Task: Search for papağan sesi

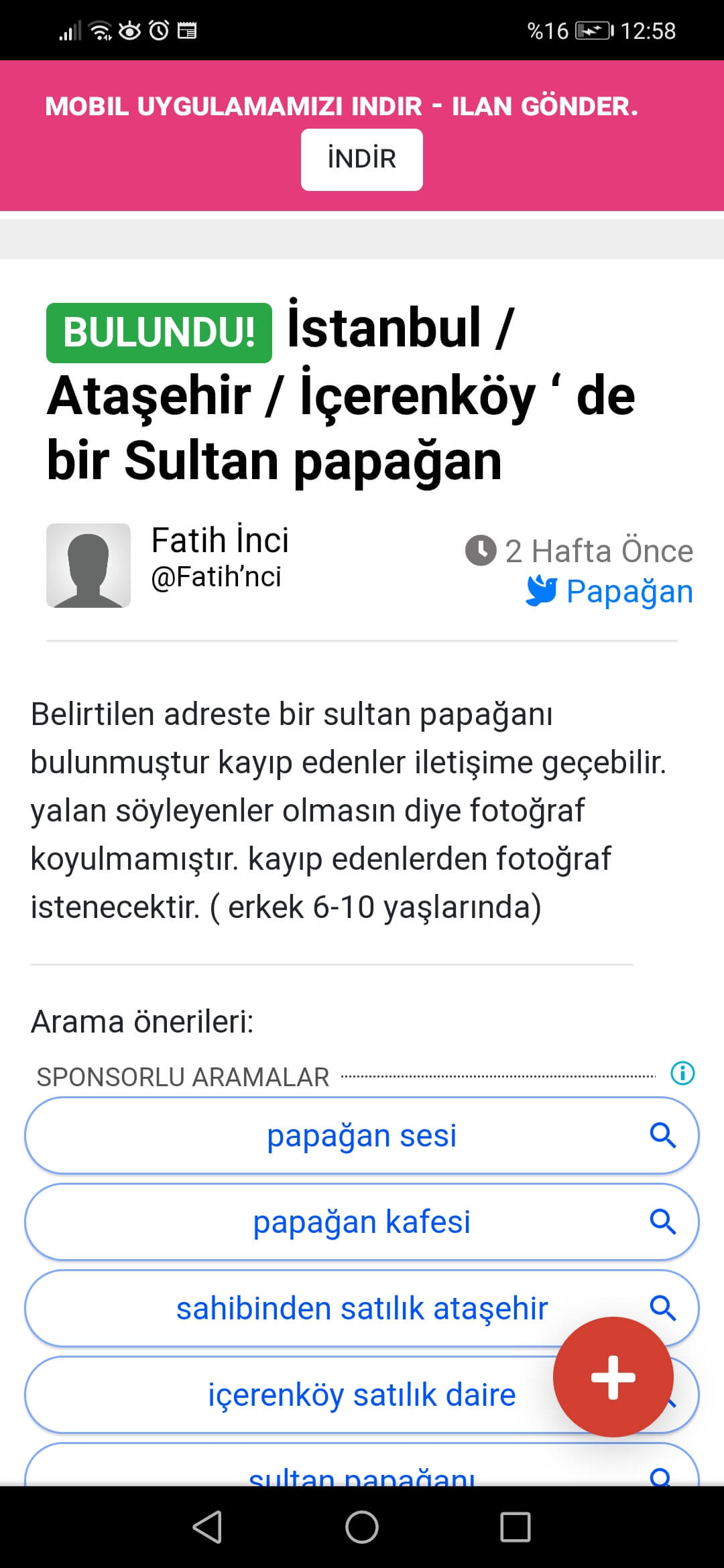Action: click(x=361, y=1136)
